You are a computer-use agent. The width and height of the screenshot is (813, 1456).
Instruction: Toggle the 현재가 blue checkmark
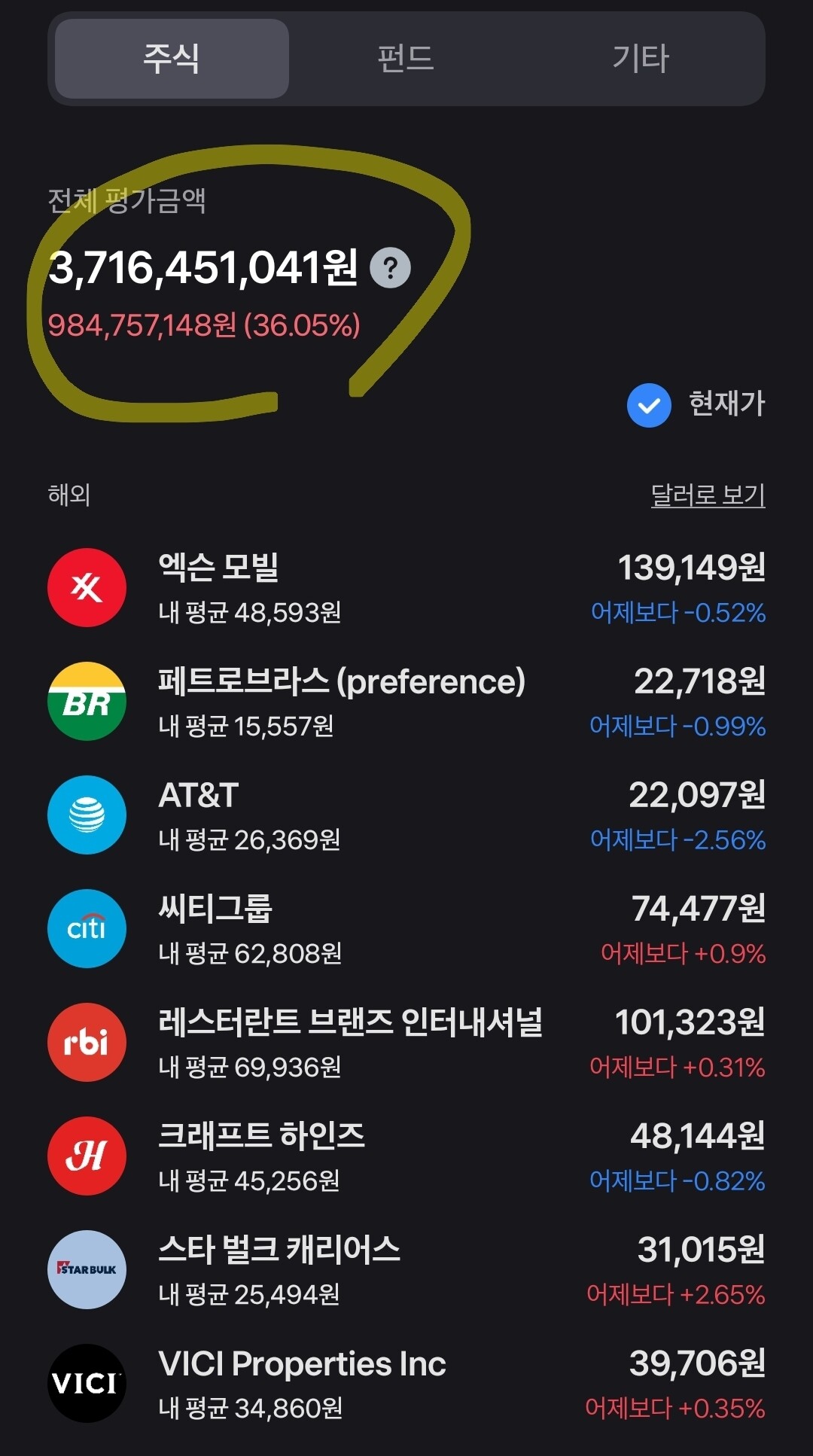(648, 405)
